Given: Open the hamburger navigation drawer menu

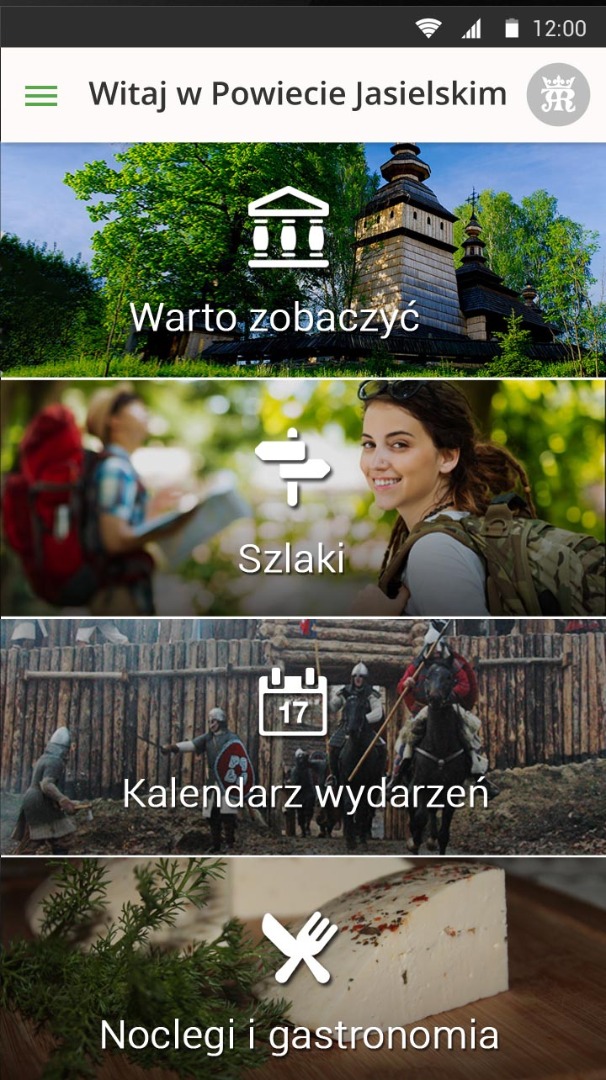Looking at the screenshot, I should pos(41,95).
